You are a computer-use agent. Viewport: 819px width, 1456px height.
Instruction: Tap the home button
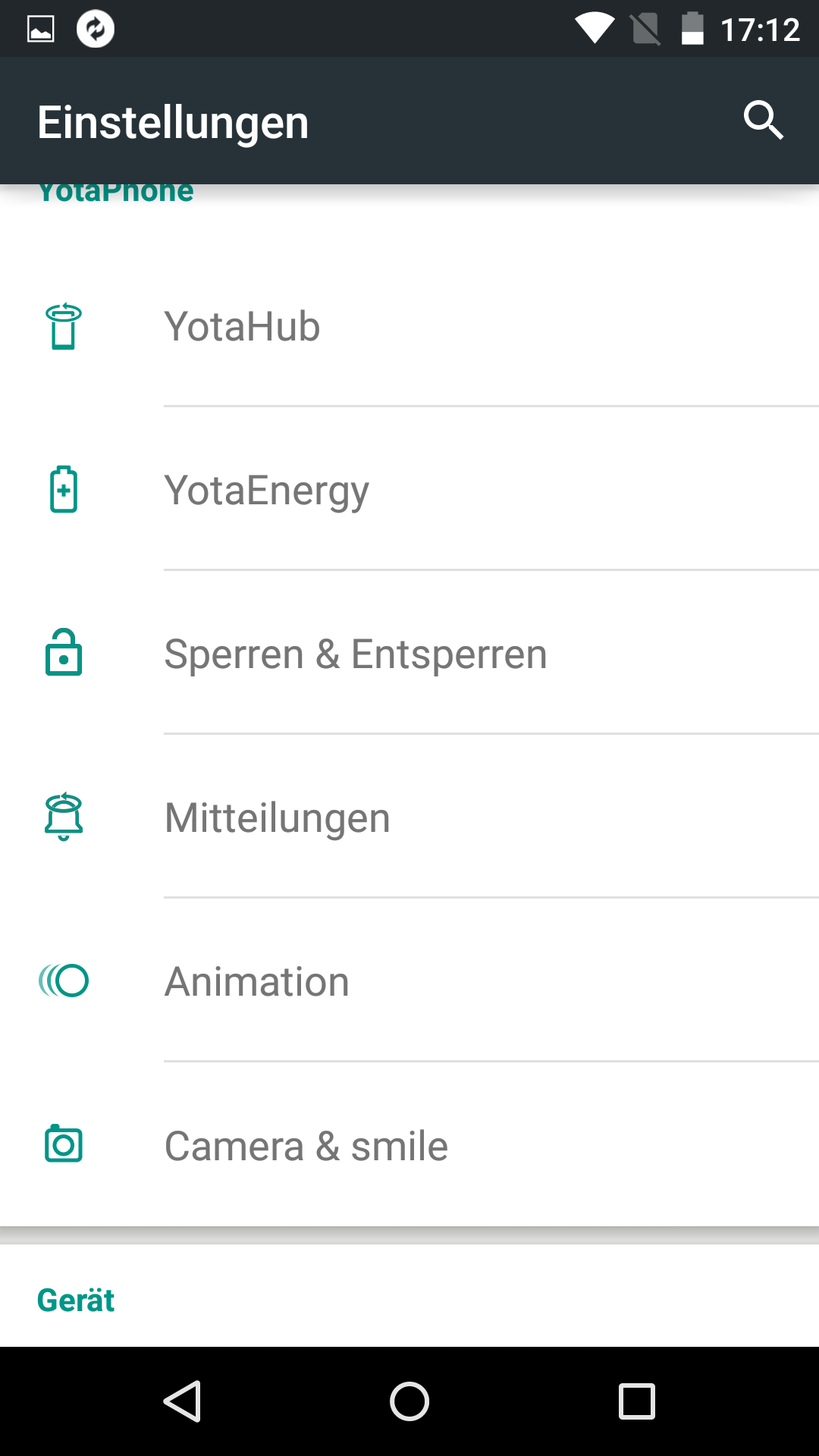[409, 1401]
